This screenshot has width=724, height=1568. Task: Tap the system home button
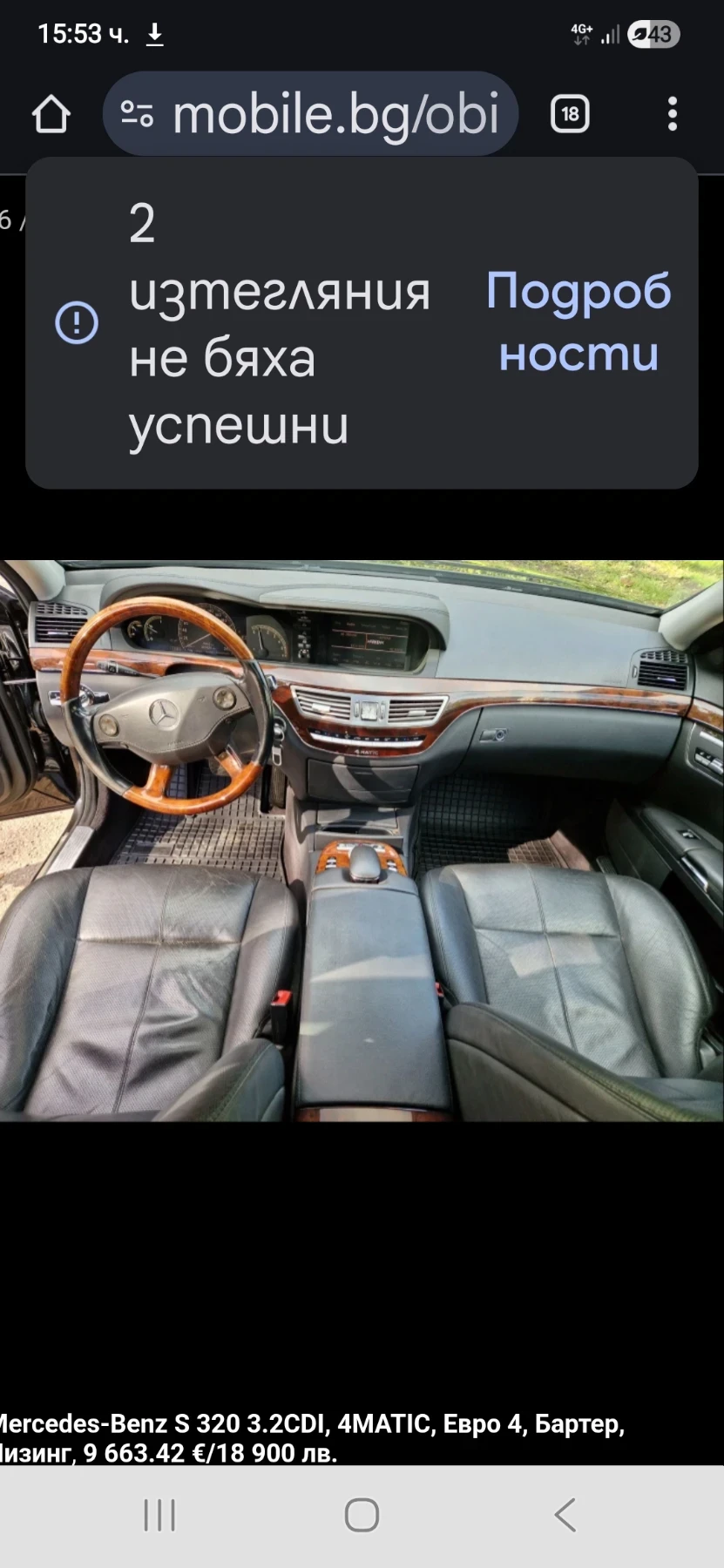pos(362,1515)
